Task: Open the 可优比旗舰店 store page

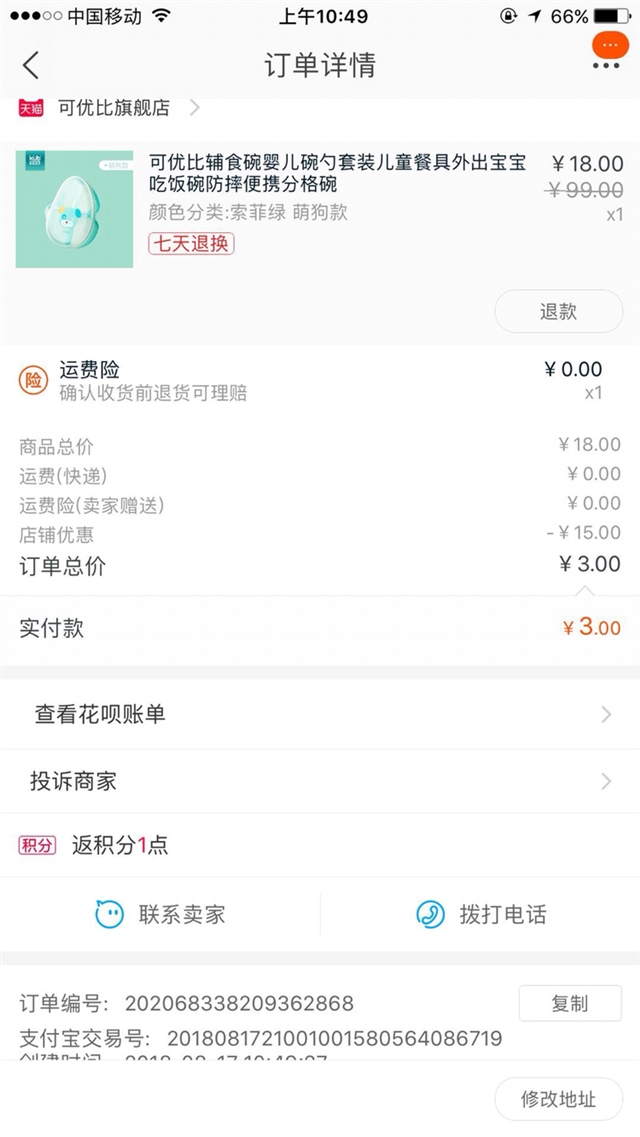Action: click(113, 107)
